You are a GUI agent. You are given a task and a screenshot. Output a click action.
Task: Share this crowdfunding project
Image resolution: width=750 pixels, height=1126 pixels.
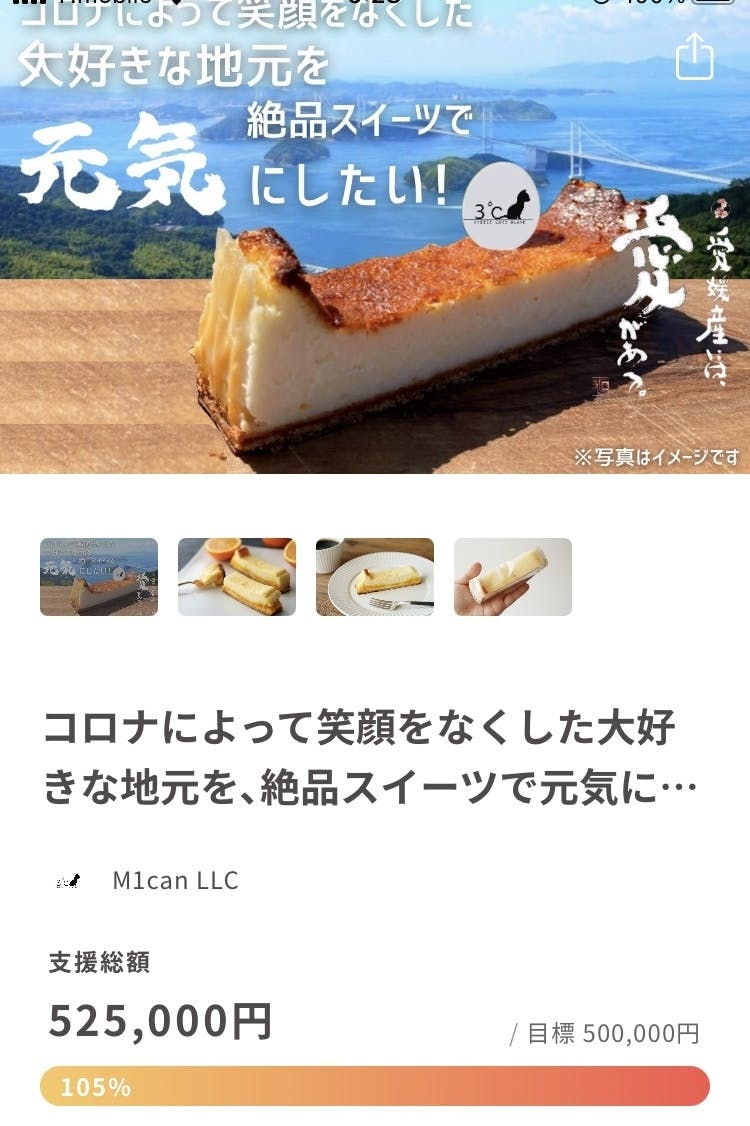click(x=694, y=56)
